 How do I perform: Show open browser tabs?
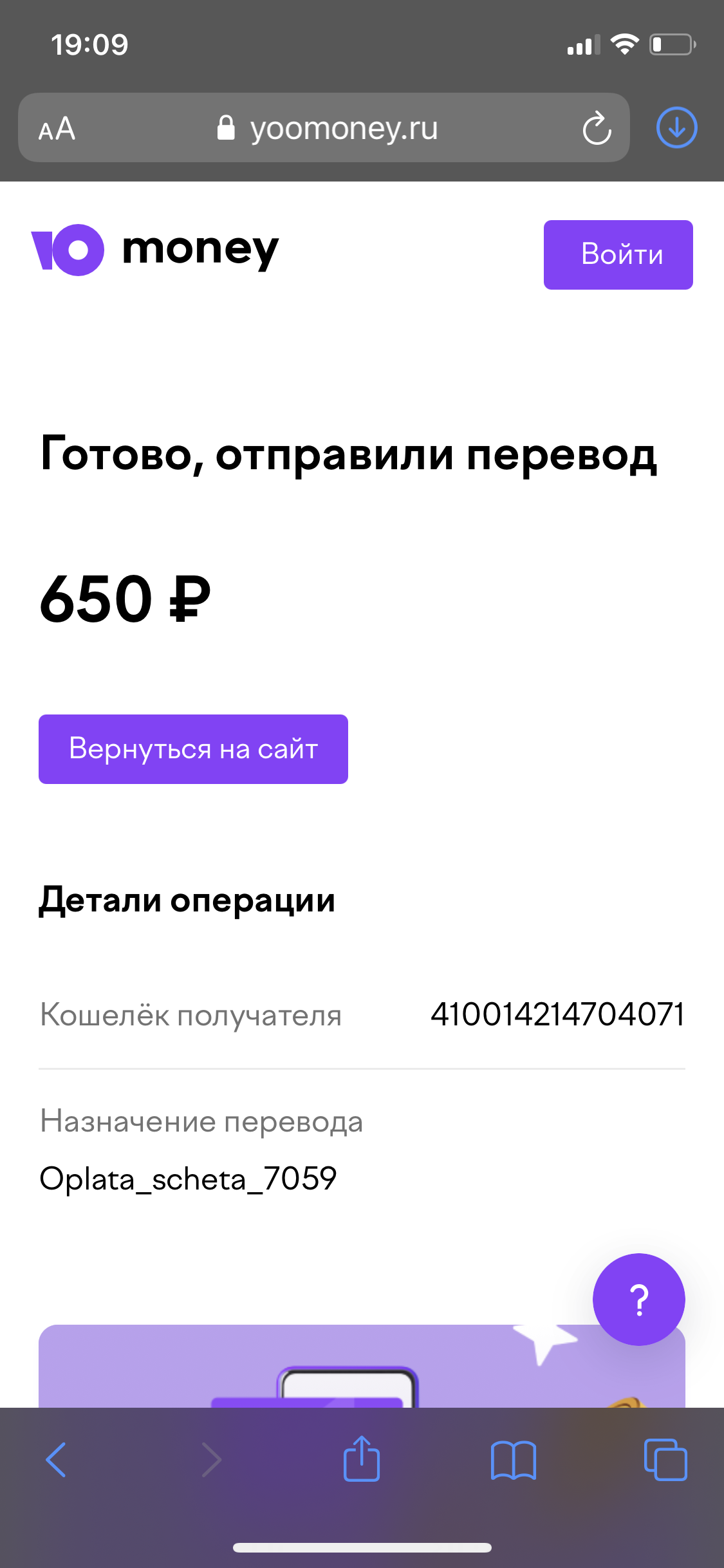(x=665, y=1459)
